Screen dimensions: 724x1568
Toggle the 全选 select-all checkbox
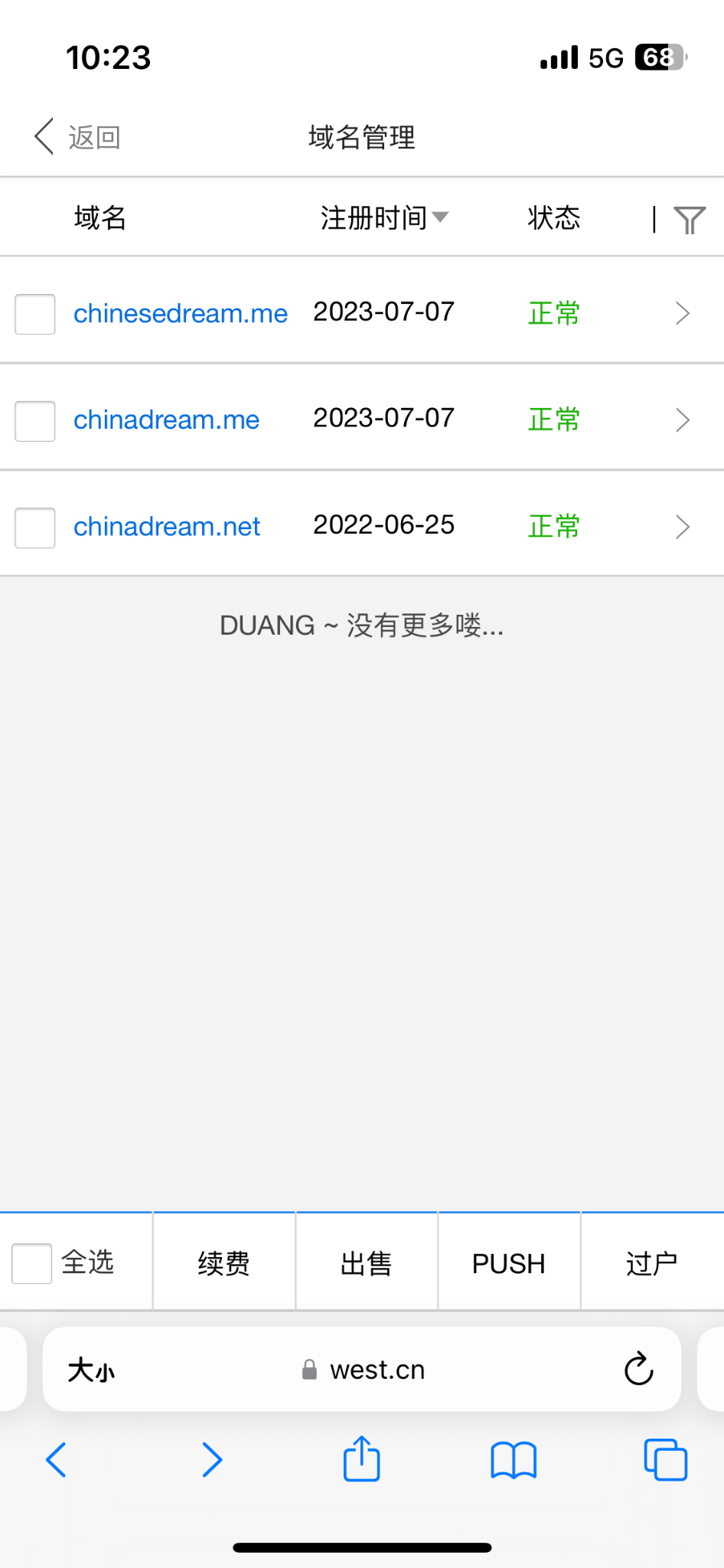(32, 1263)
